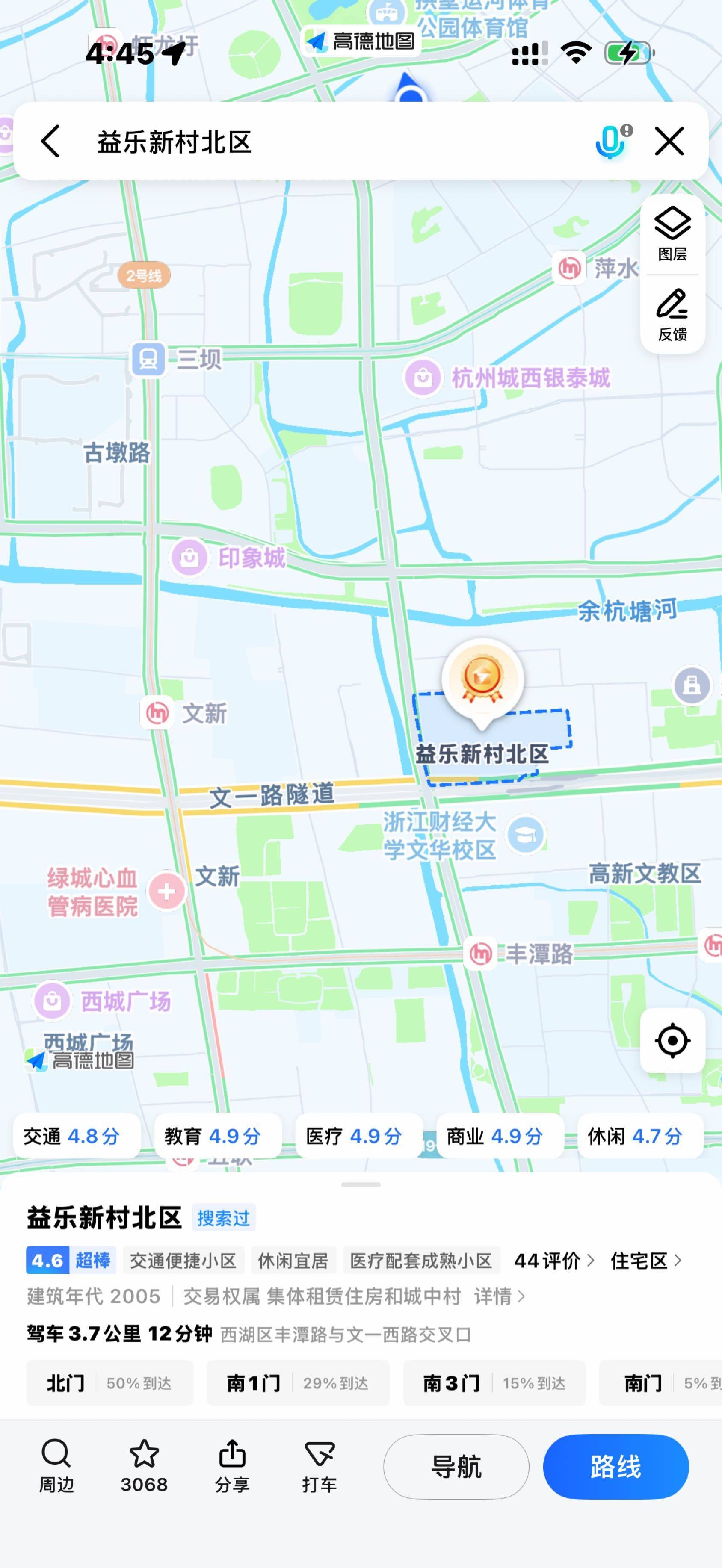The image size is (722, 1568).
Task: Select the 休闲 4.7分 score chip
Action: (640, 1136)
